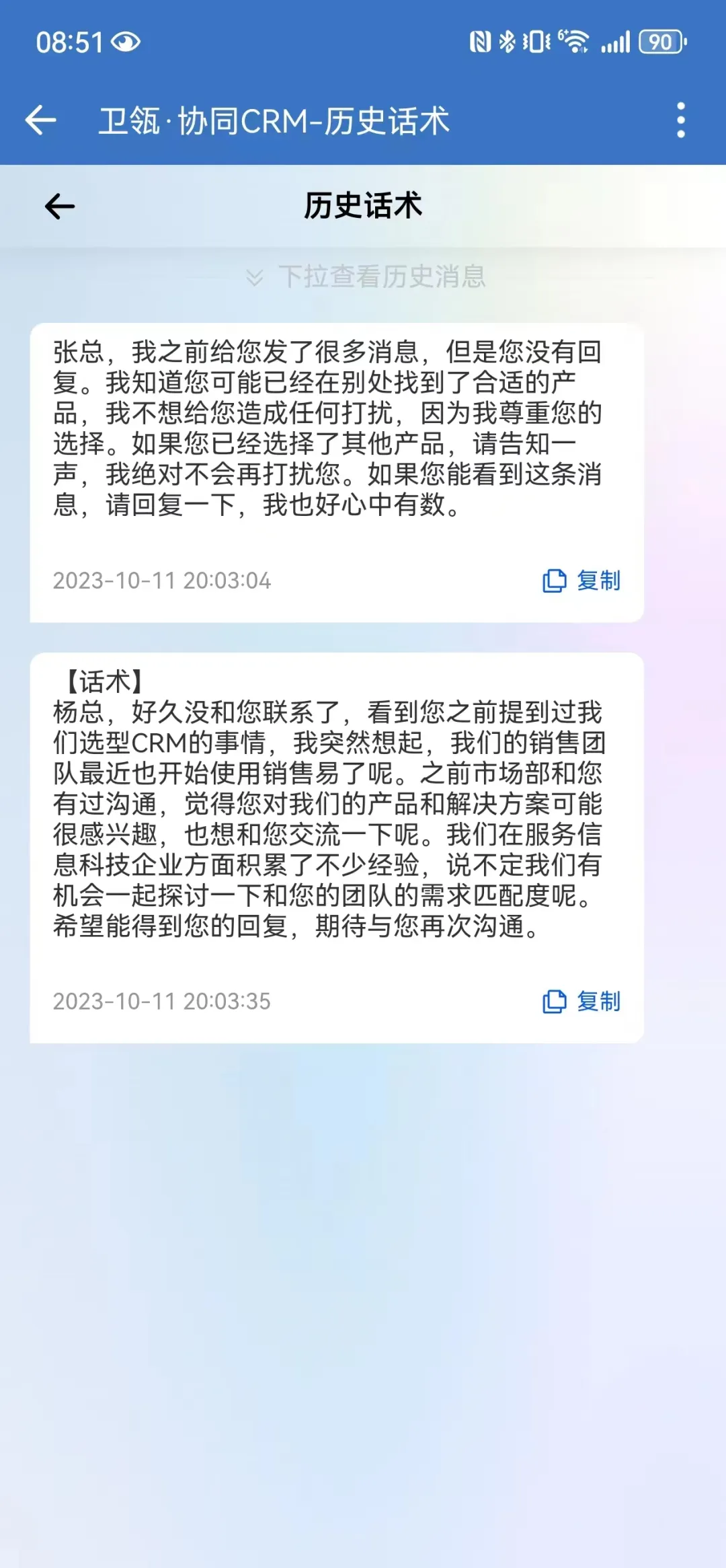Tap the Bluetooth icon in the status bar
726x1568 pixels.
tap(508, 42)
